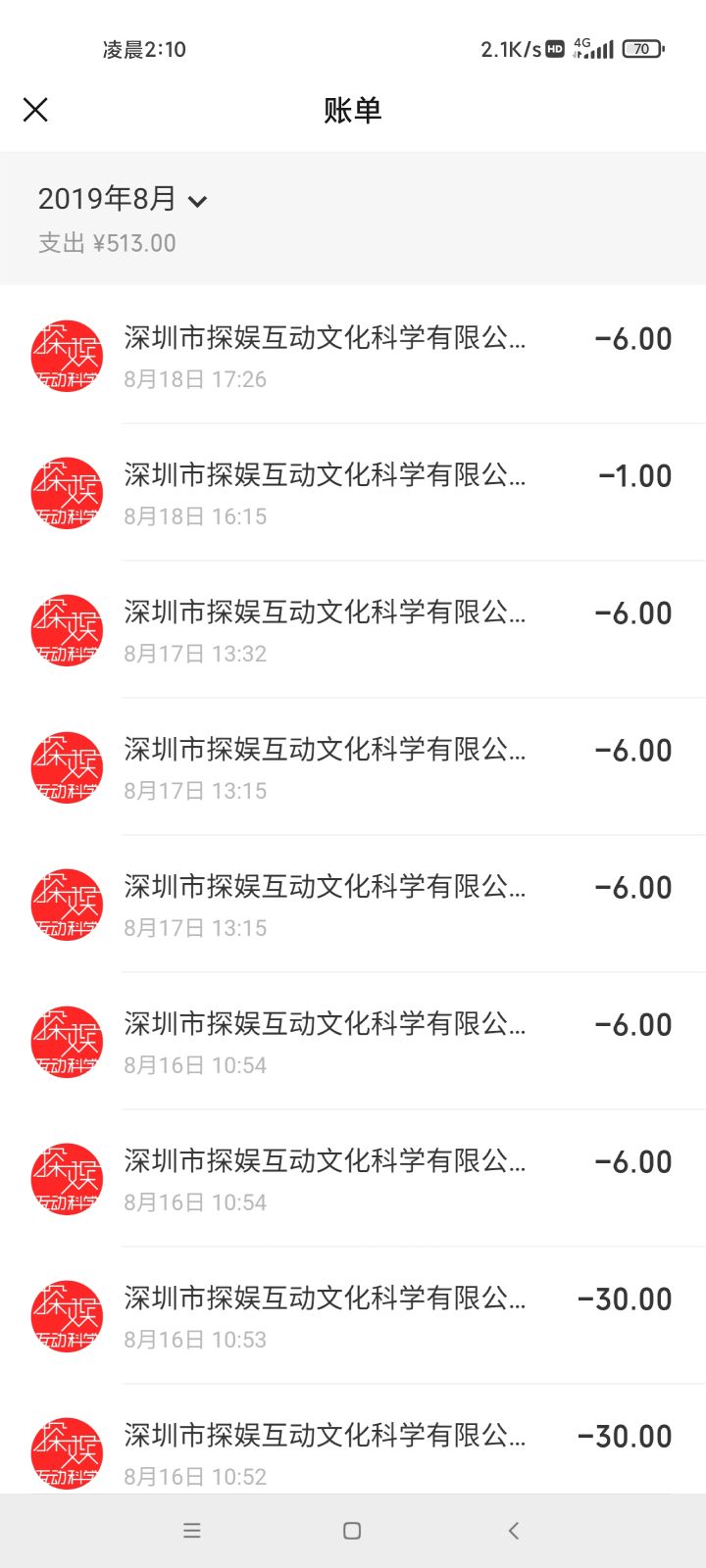Close the 账单 page with the X
Image resolution: width=706 pixels, height=1568 pixels.
[35, 109]
